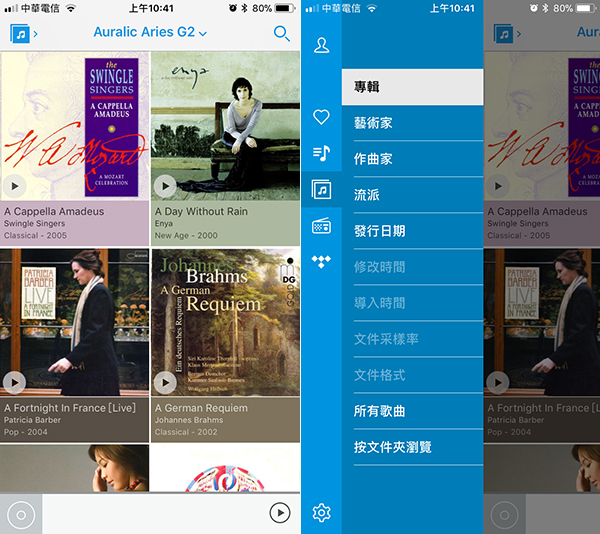The image size is (600, 534).
Task: Play the A Day Without Rain album
Action: pyautogui.click(x=166, y=185)
